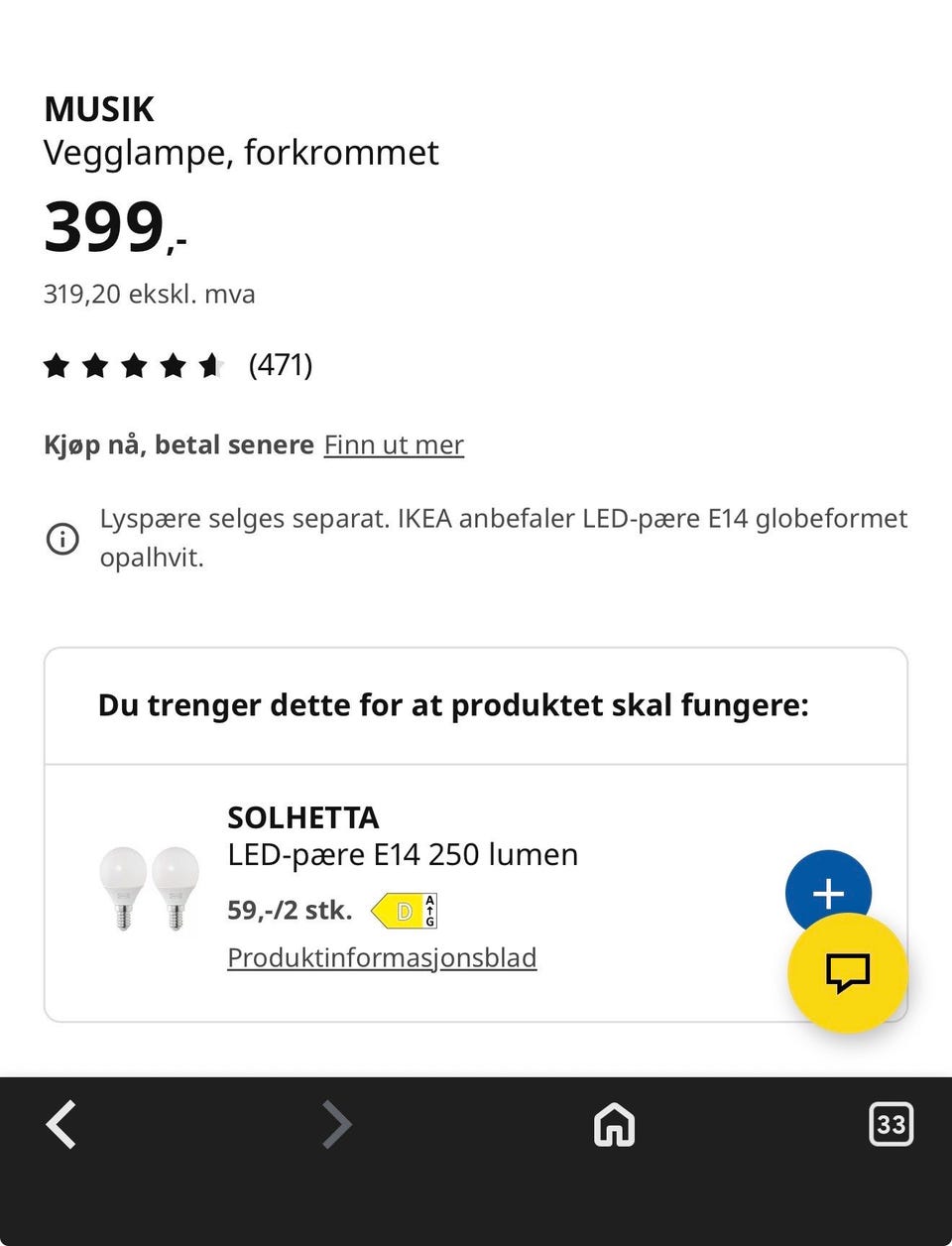Tap the home icon in bottom navigation
Screen dimensions: 952x1246
pyautogui.click(x=614, y=1125)
